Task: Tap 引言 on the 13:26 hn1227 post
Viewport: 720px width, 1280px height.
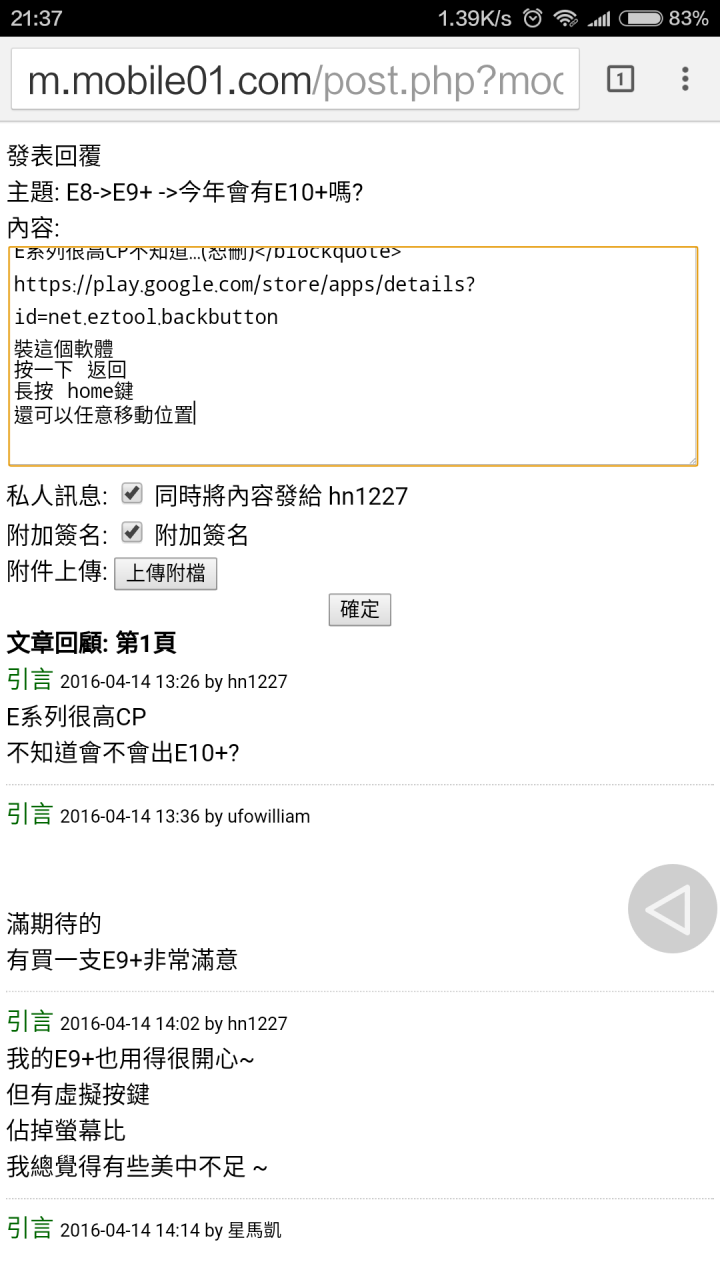Action: tap(29, 680)
